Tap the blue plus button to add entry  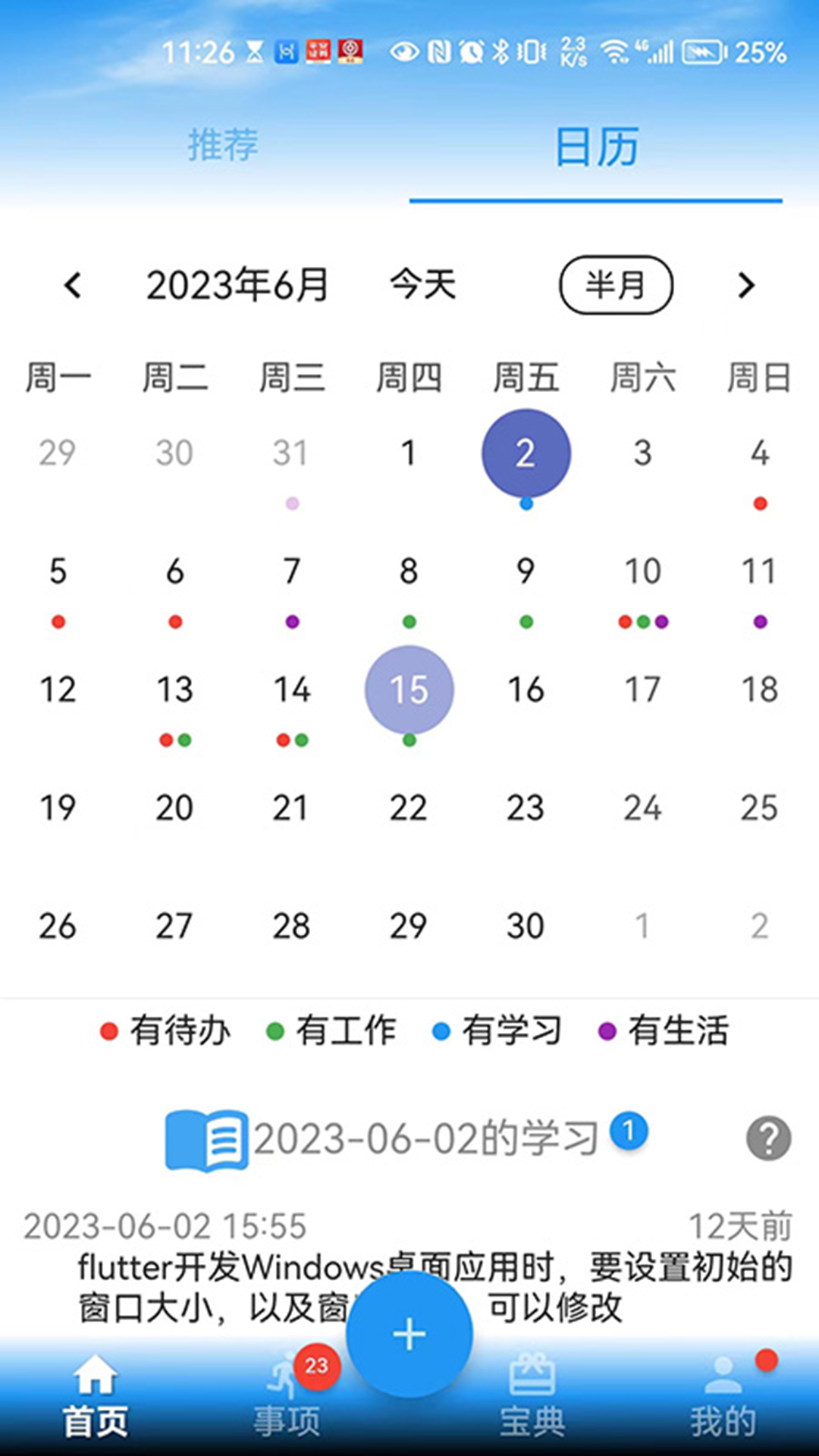[409, 1333]
